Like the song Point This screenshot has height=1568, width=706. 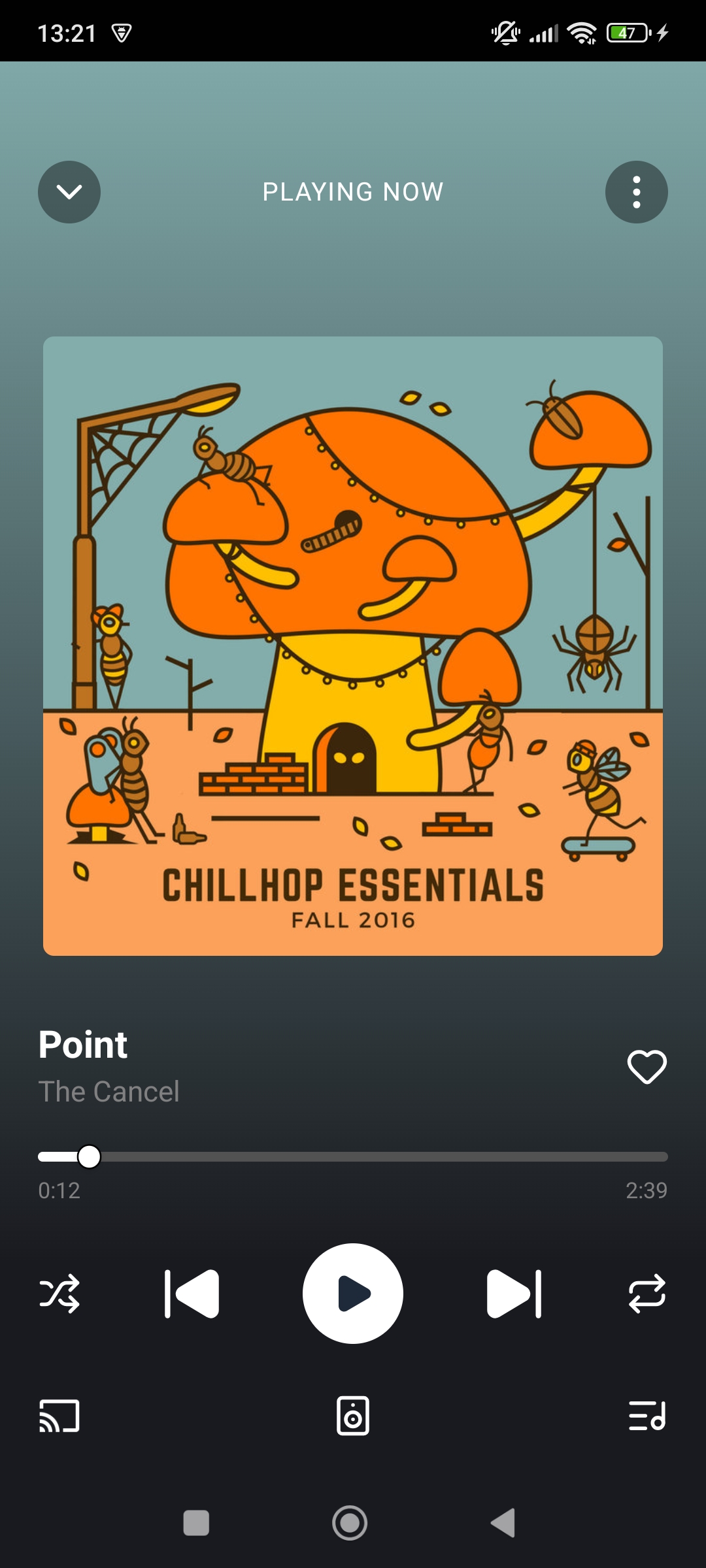click(x=647, y=1067)
